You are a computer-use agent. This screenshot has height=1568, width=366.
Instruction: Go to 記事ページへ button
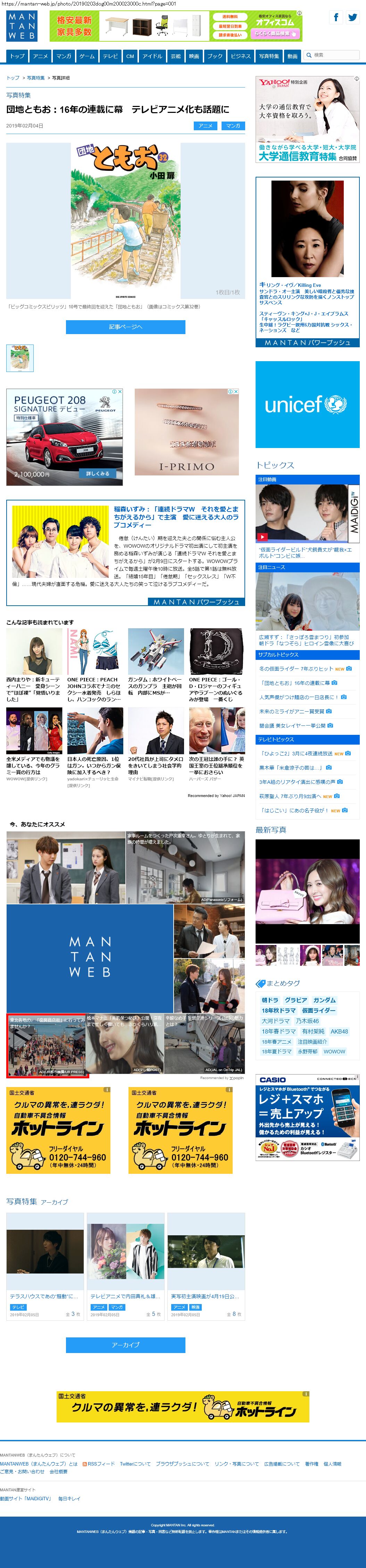pos(125,327)
